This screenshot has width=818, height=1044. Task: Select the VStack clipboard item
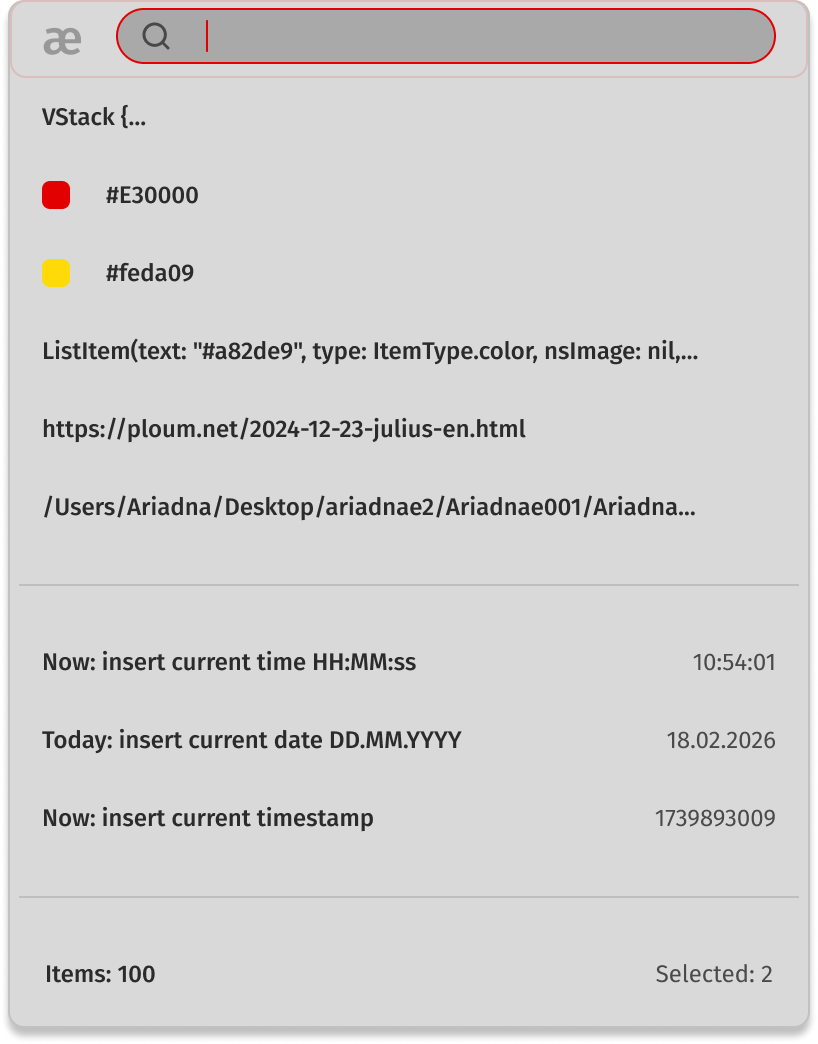click(x=95, y=117)
